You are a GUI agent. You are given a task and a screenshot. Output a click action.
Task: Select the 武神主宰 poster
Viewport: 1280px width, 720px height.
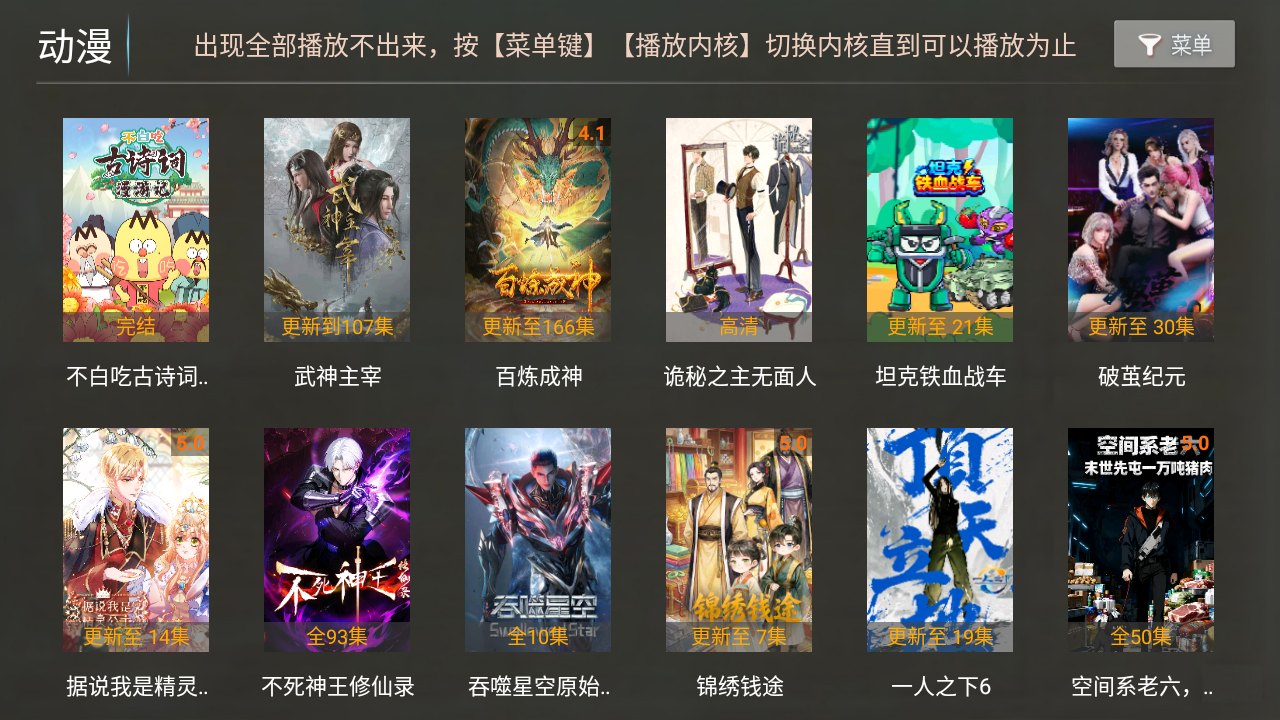click(x=337, y=230)
